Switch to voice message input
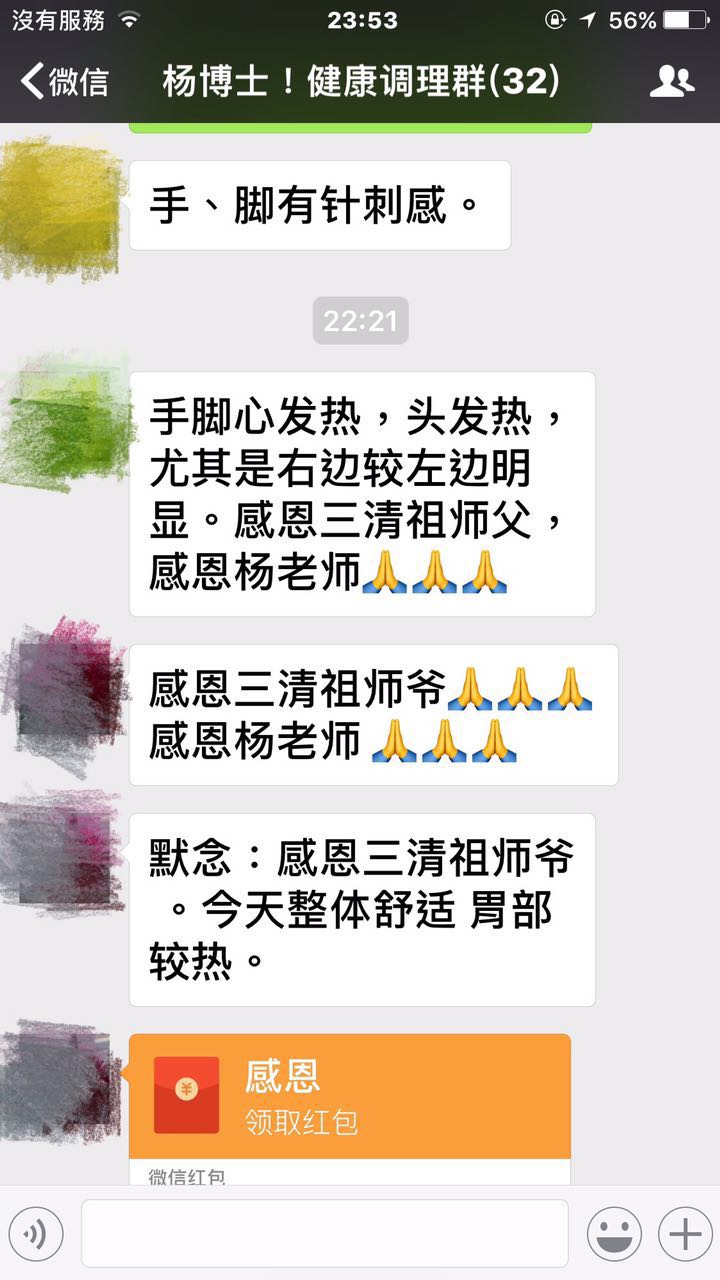The image size is (720, 1280). [36, 1234]
